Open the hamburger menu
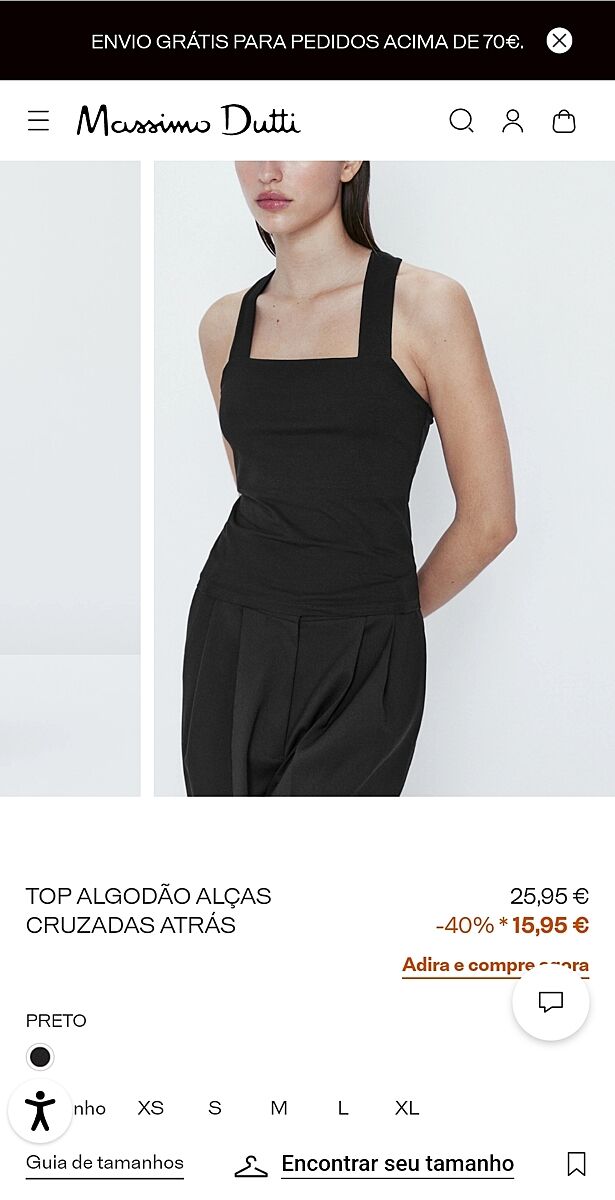 [x=38, y=121]
